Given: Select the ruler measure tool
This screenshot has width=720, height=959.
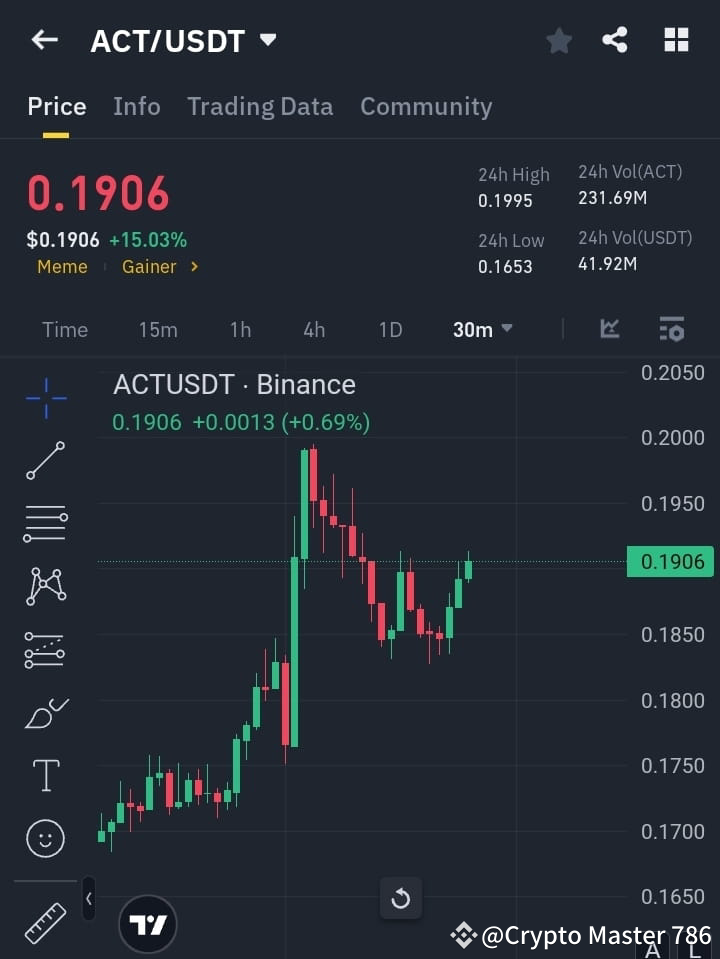Looking at the screenshot, I should tap(45, 922).
